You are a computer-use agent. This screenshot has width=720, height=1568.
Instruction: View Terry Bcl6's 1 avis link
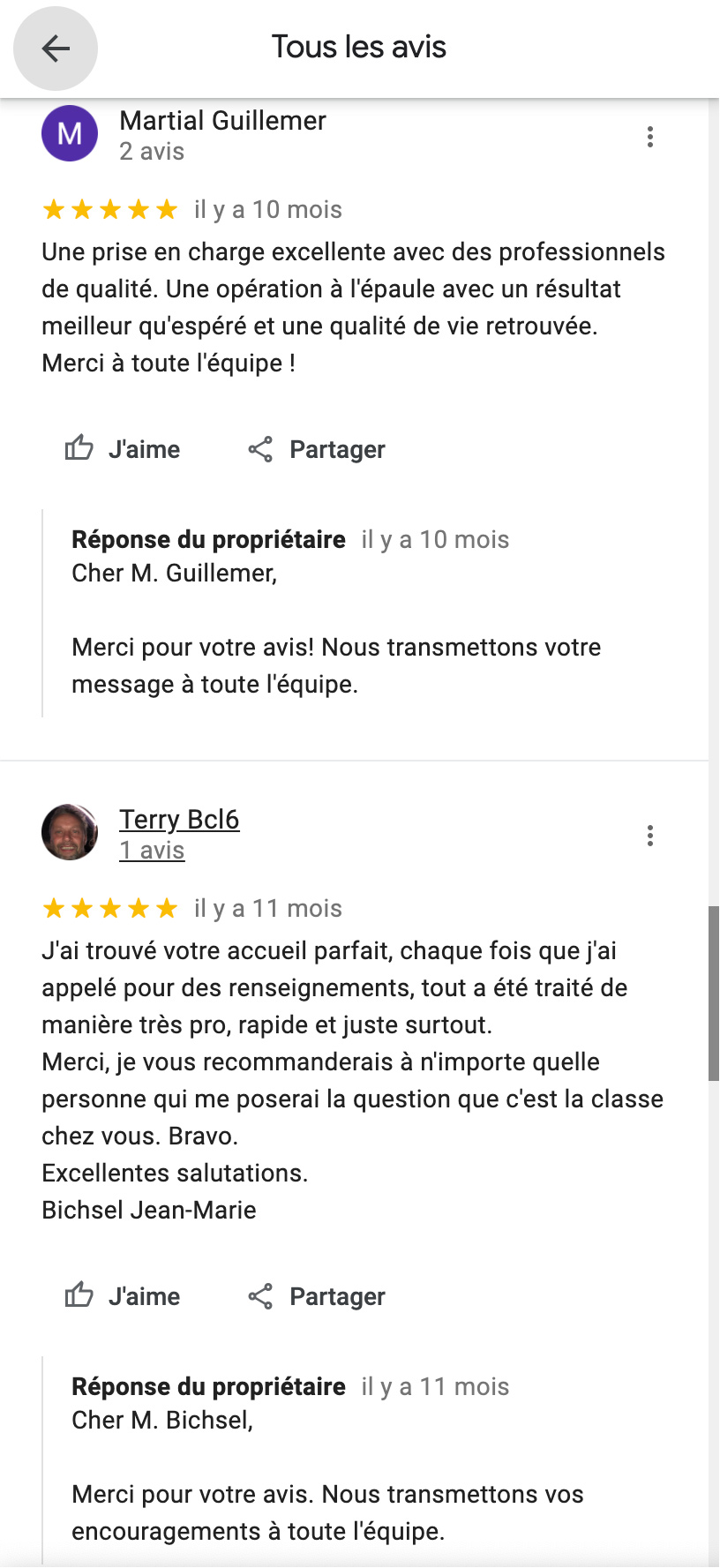coord(152,850)
